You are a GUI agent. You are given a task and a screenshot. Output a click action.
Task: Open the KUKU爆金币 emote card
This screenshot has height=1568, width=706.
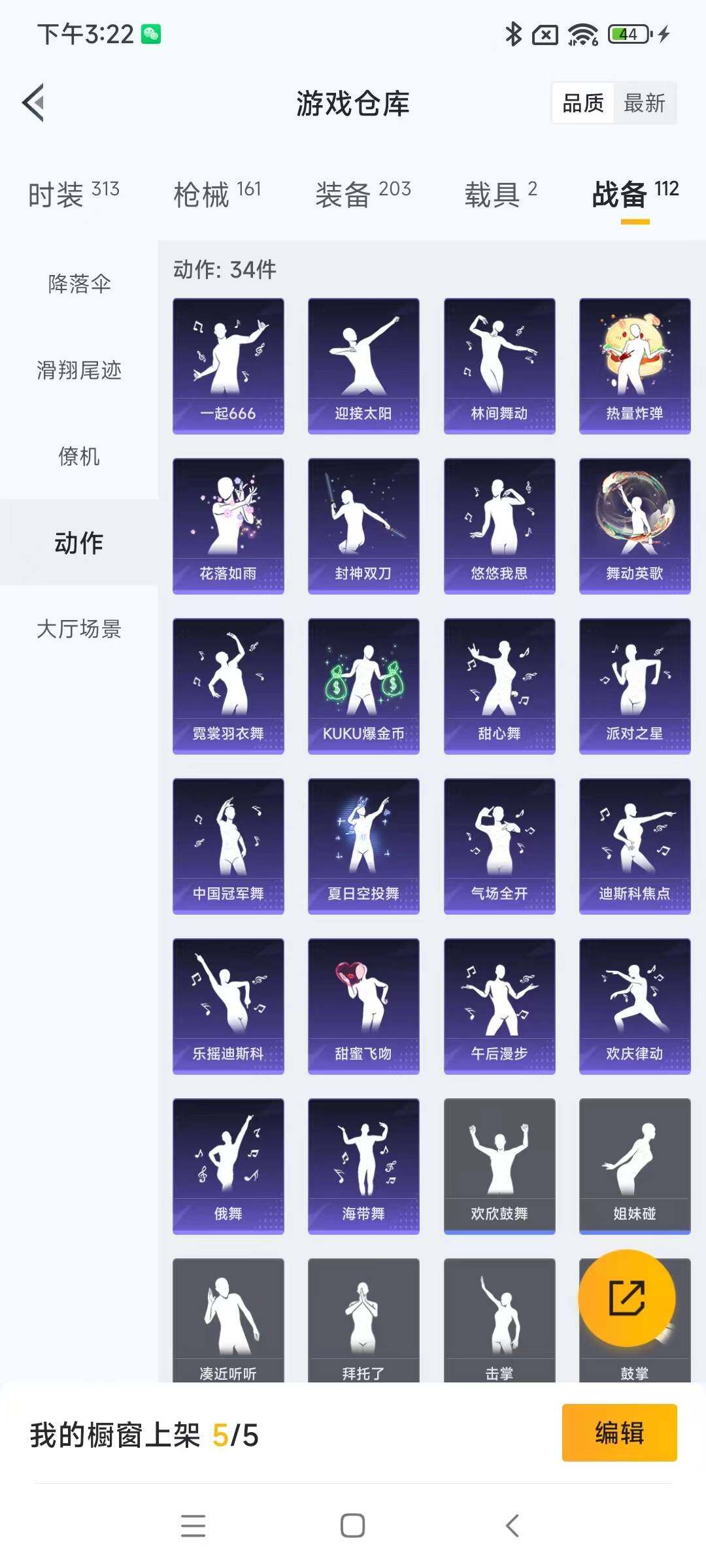[x=363, y=686]
